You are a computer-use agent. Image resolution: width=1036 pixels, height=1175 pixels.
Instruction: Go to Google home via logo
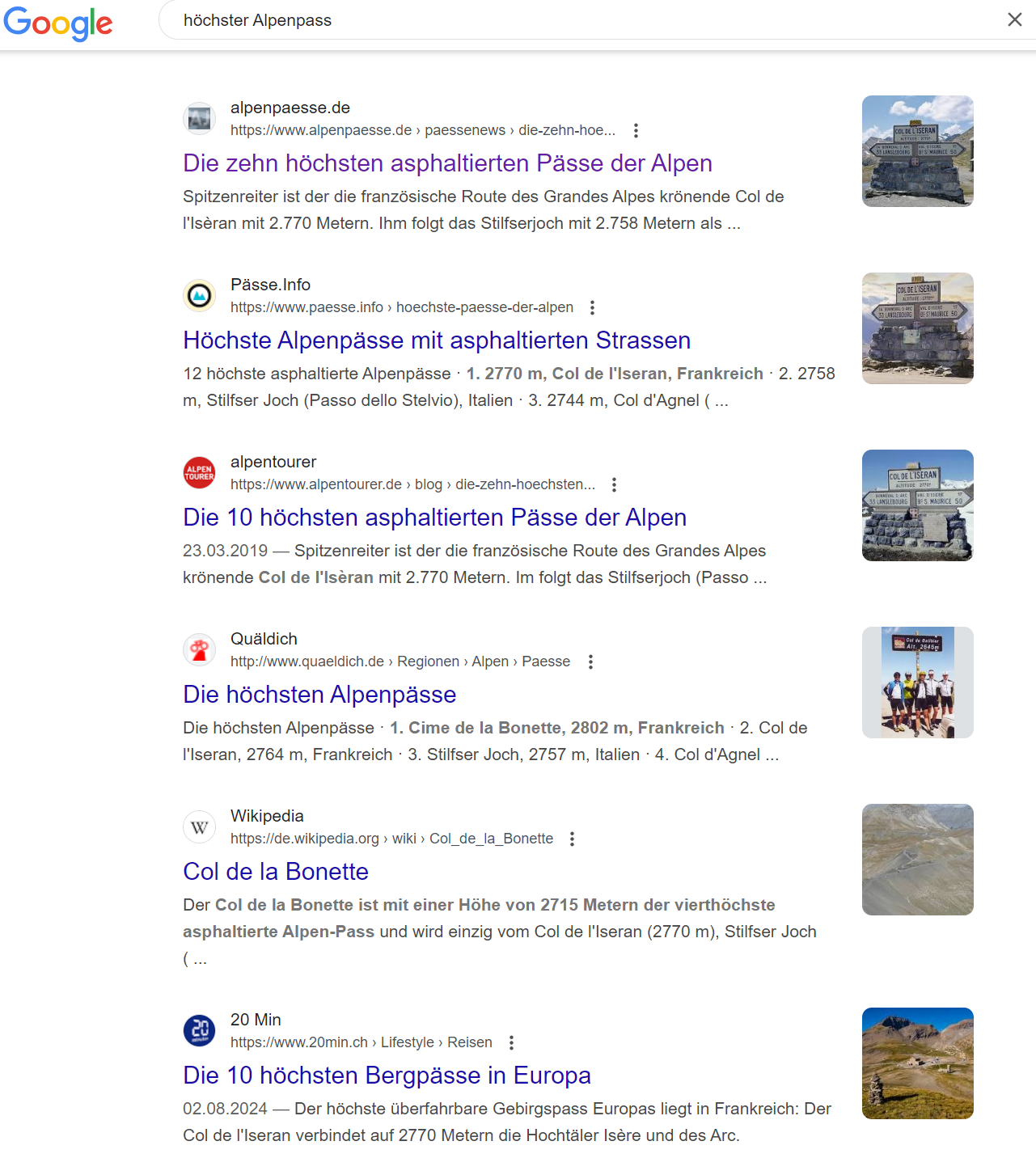(x=58, y=23)
